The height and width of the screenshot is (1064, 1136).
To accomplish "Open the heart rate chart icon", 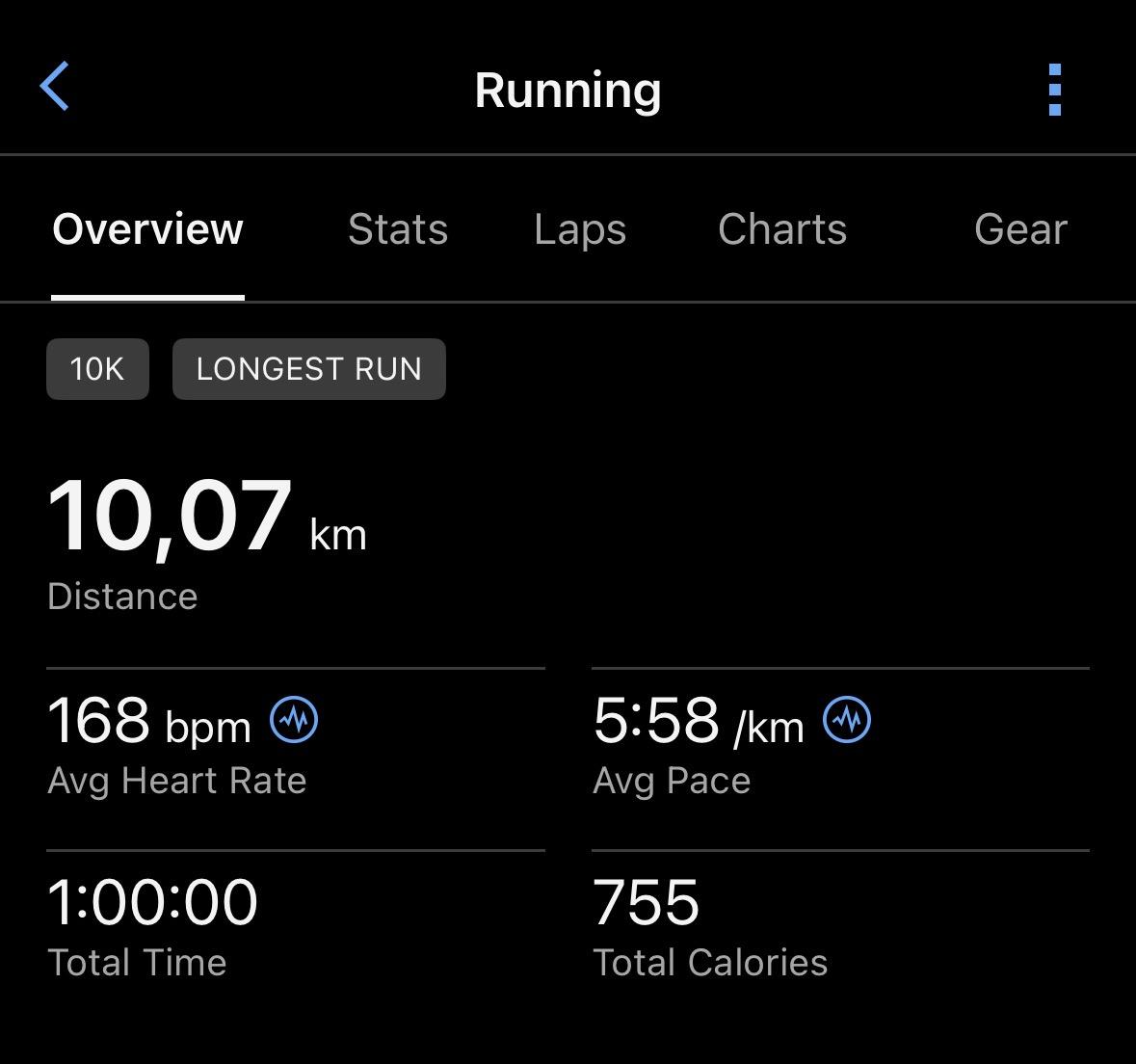I will tap(294, 720).
